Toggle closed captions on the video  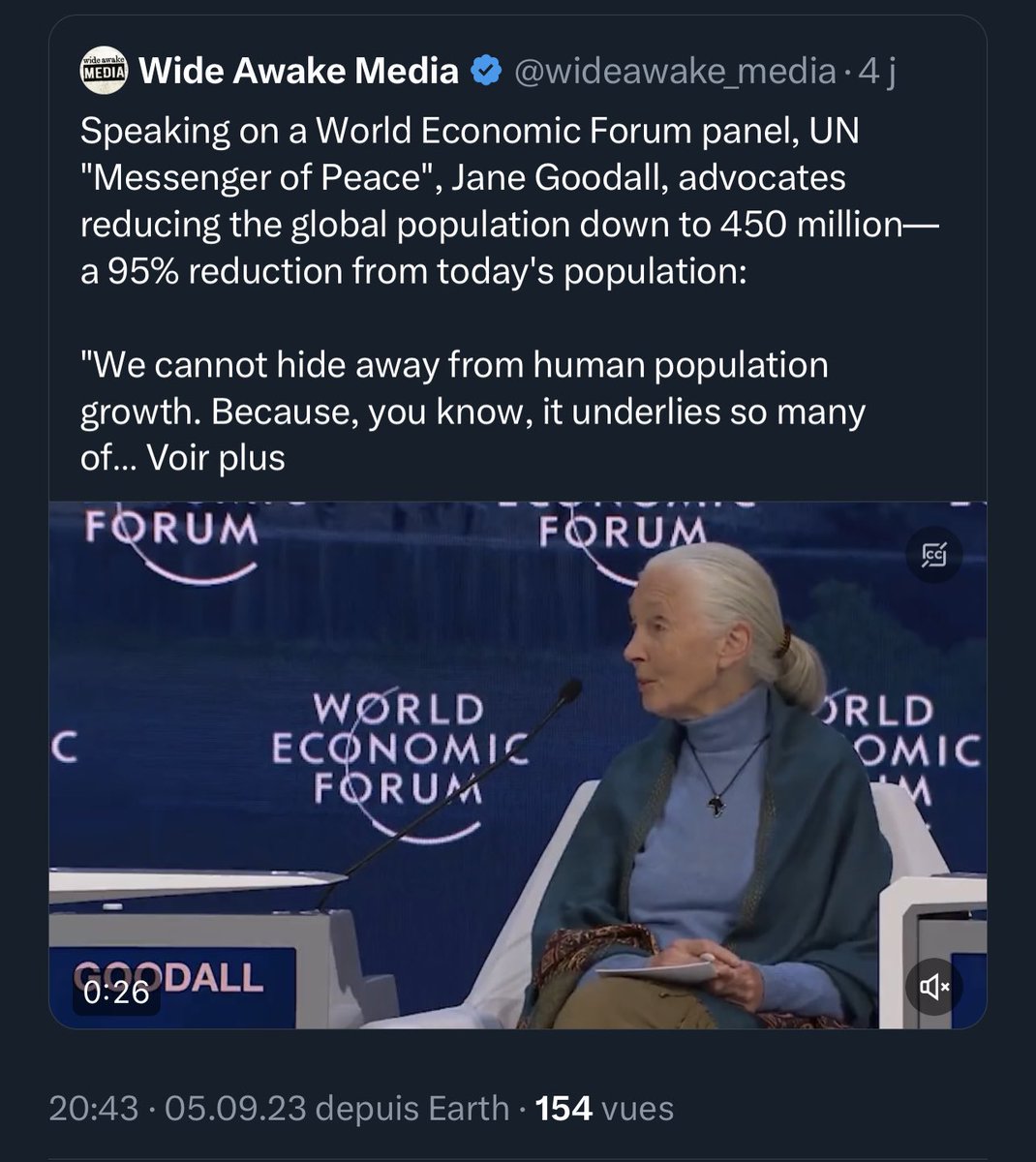coord(934,555)
